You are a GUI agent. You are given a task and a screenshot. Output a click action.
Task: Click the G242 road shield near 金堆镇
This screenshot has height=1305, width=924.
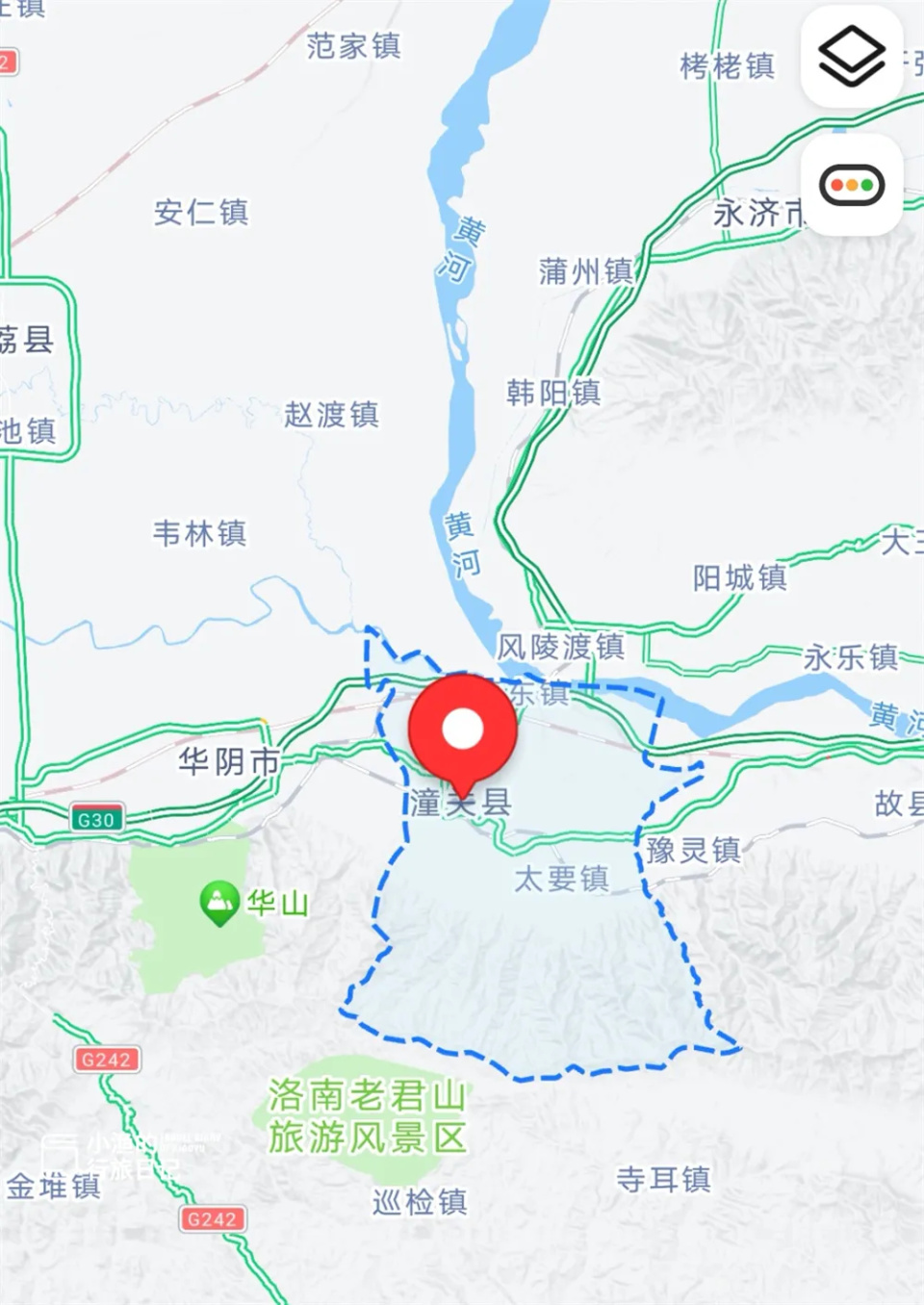tap(106, 1059)
